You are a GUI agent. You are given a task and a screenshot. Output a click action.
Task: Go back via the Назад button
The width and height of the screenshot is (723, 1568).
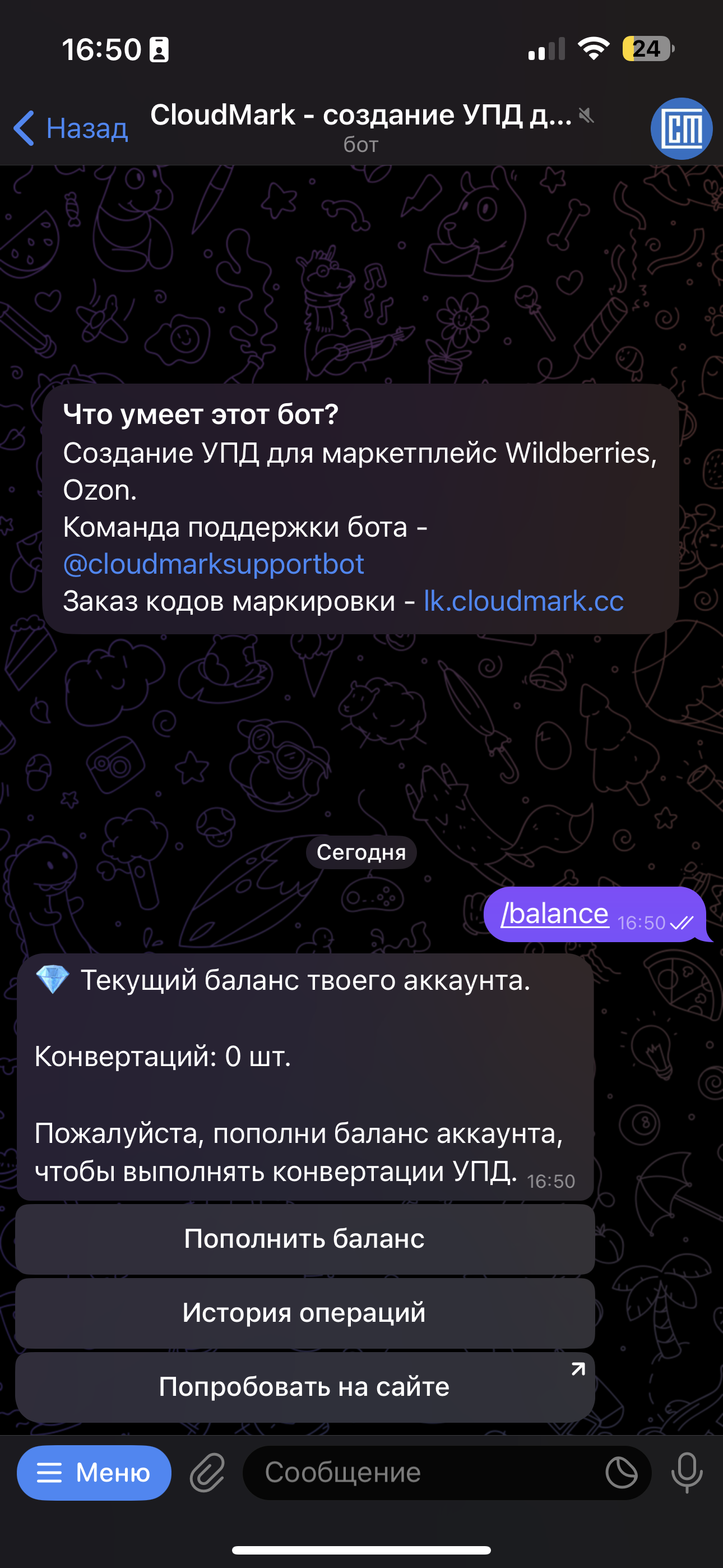(x=71, y=128)
